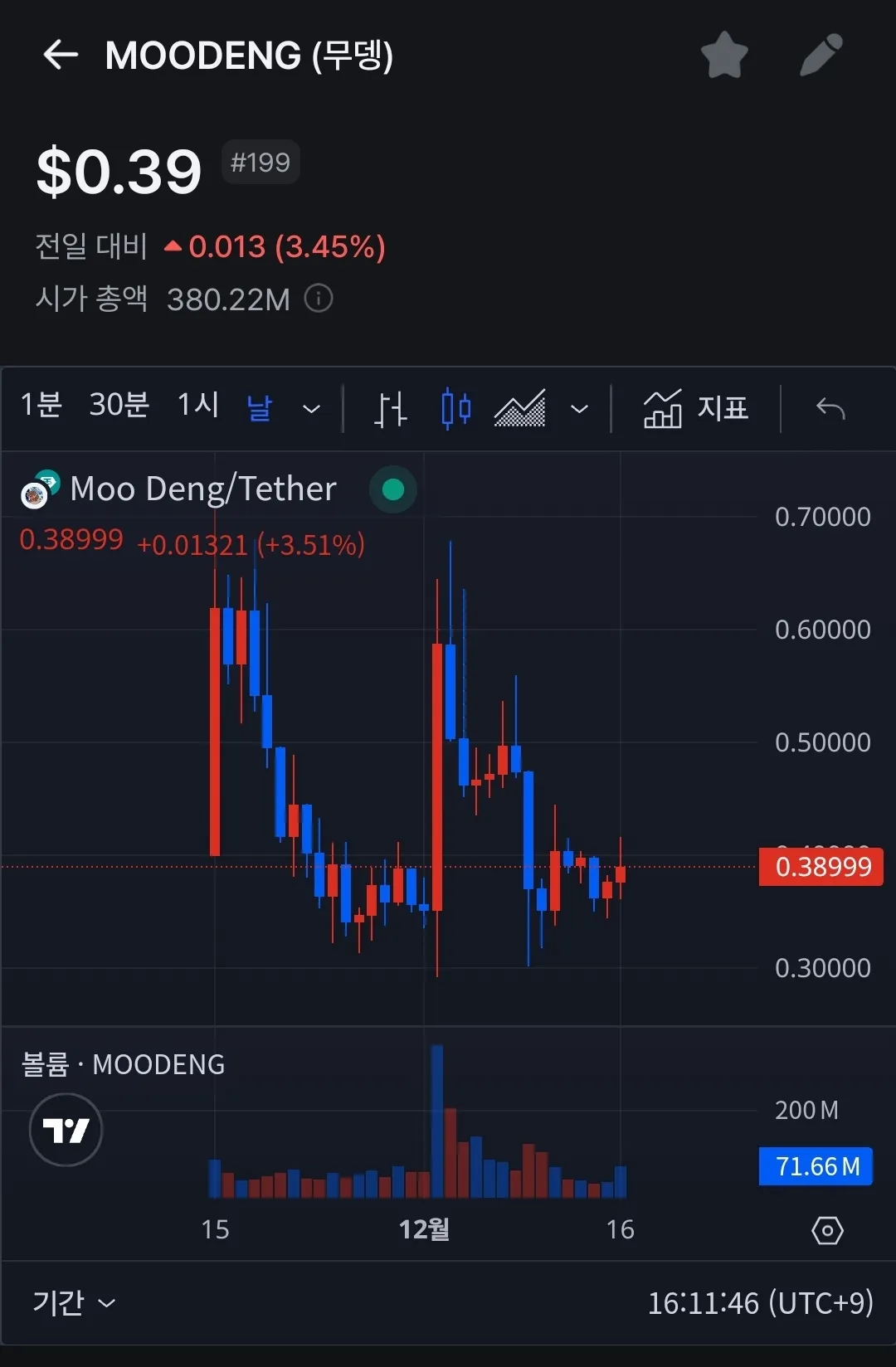Open the 기간 range selector

click(73, 1302)
